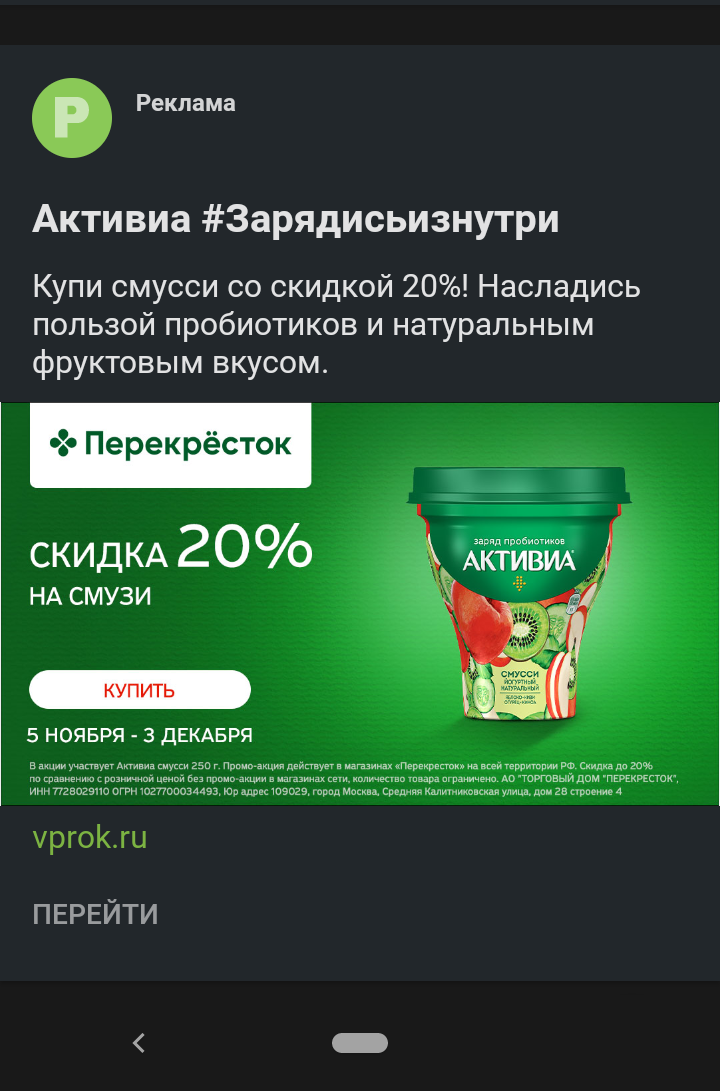Tap the home pill in the navigation bar

coord(360,1043)
